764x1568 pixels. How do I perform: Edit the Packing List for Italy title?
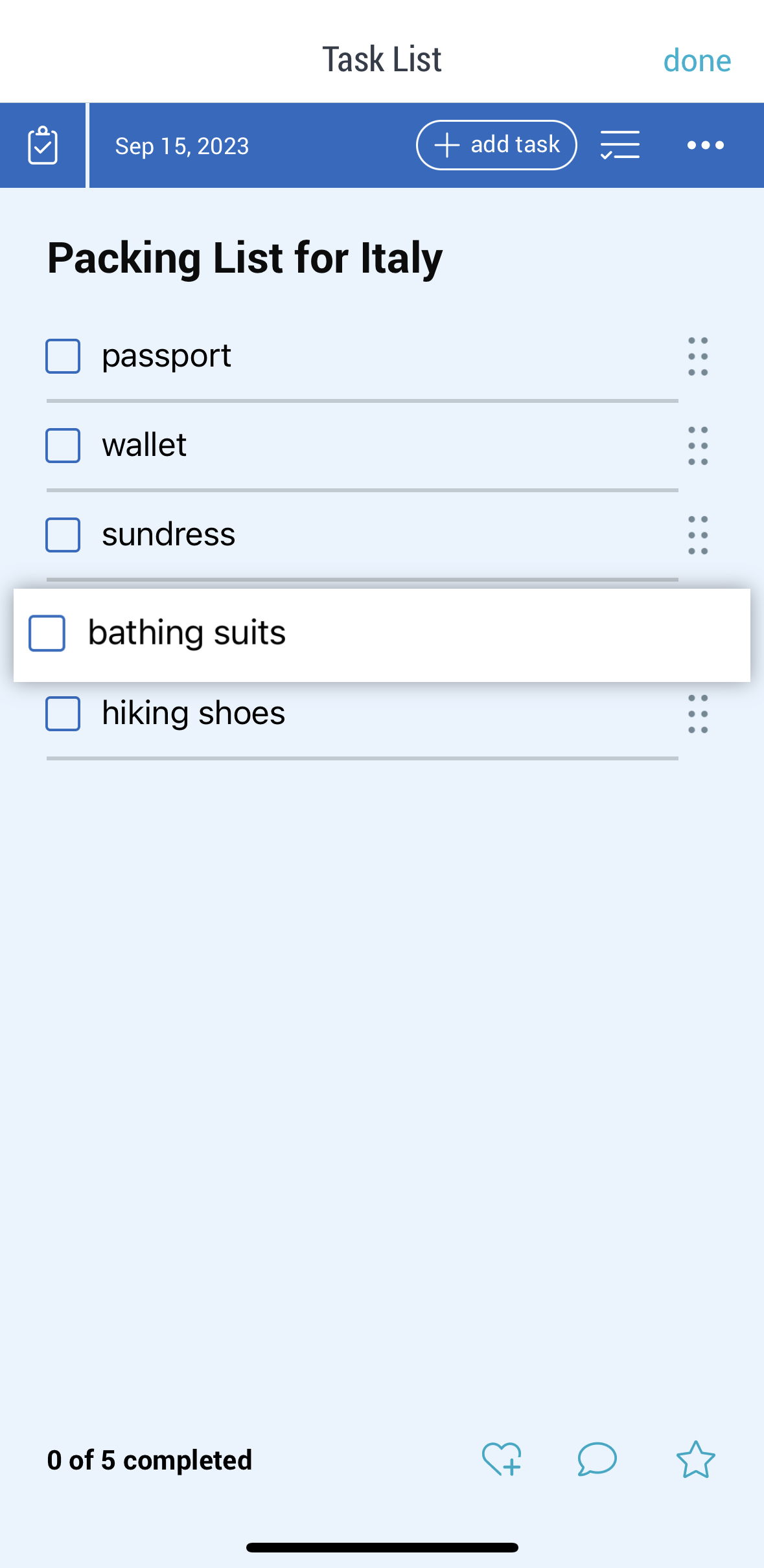click(x=245, y=258)
